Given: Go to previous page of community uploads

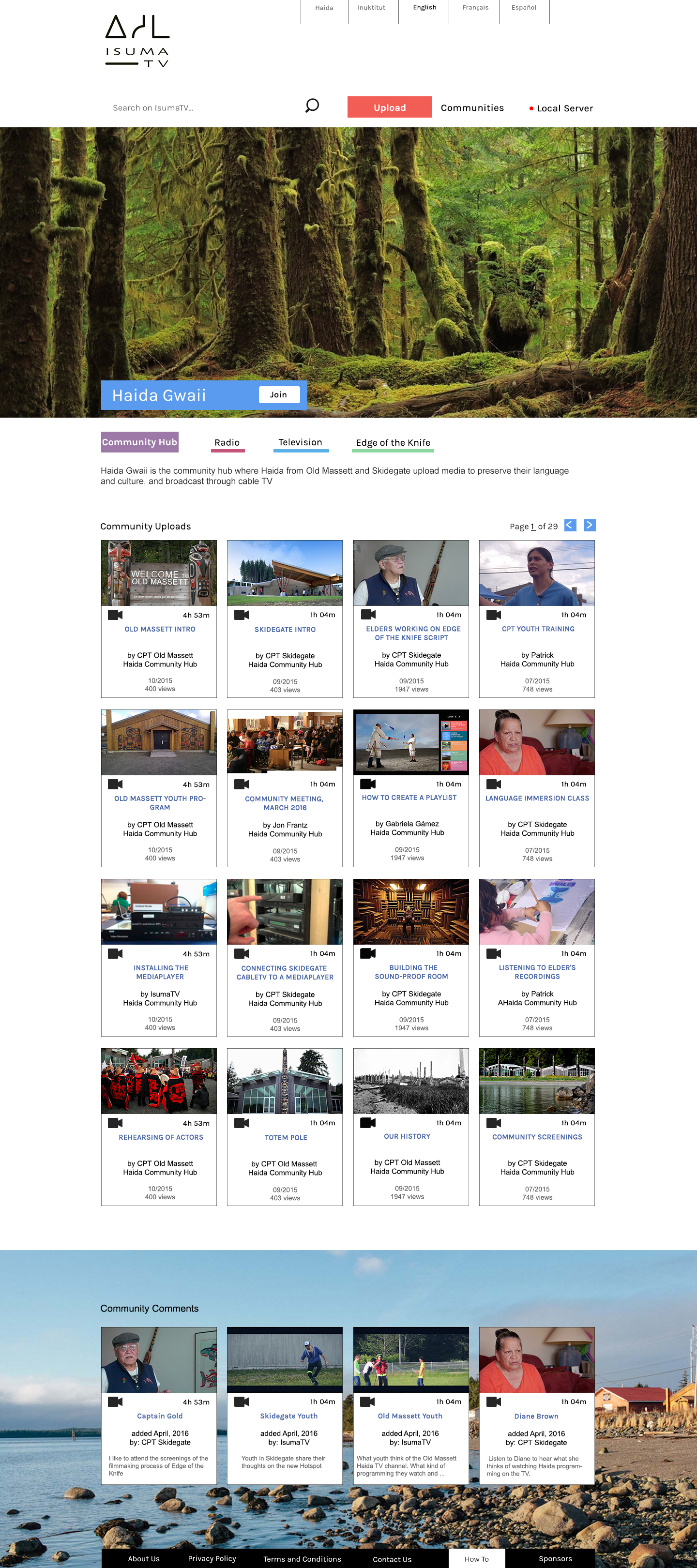Looking at the screenshot, I should (570, 525).
